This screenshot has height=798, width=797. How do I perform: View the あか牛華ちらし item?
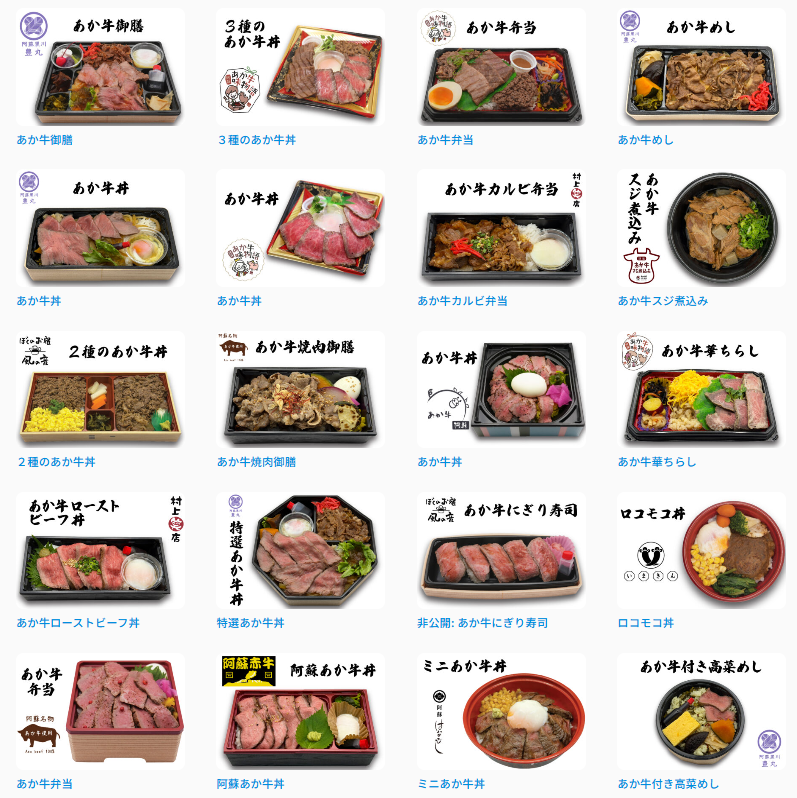(657, 462)
